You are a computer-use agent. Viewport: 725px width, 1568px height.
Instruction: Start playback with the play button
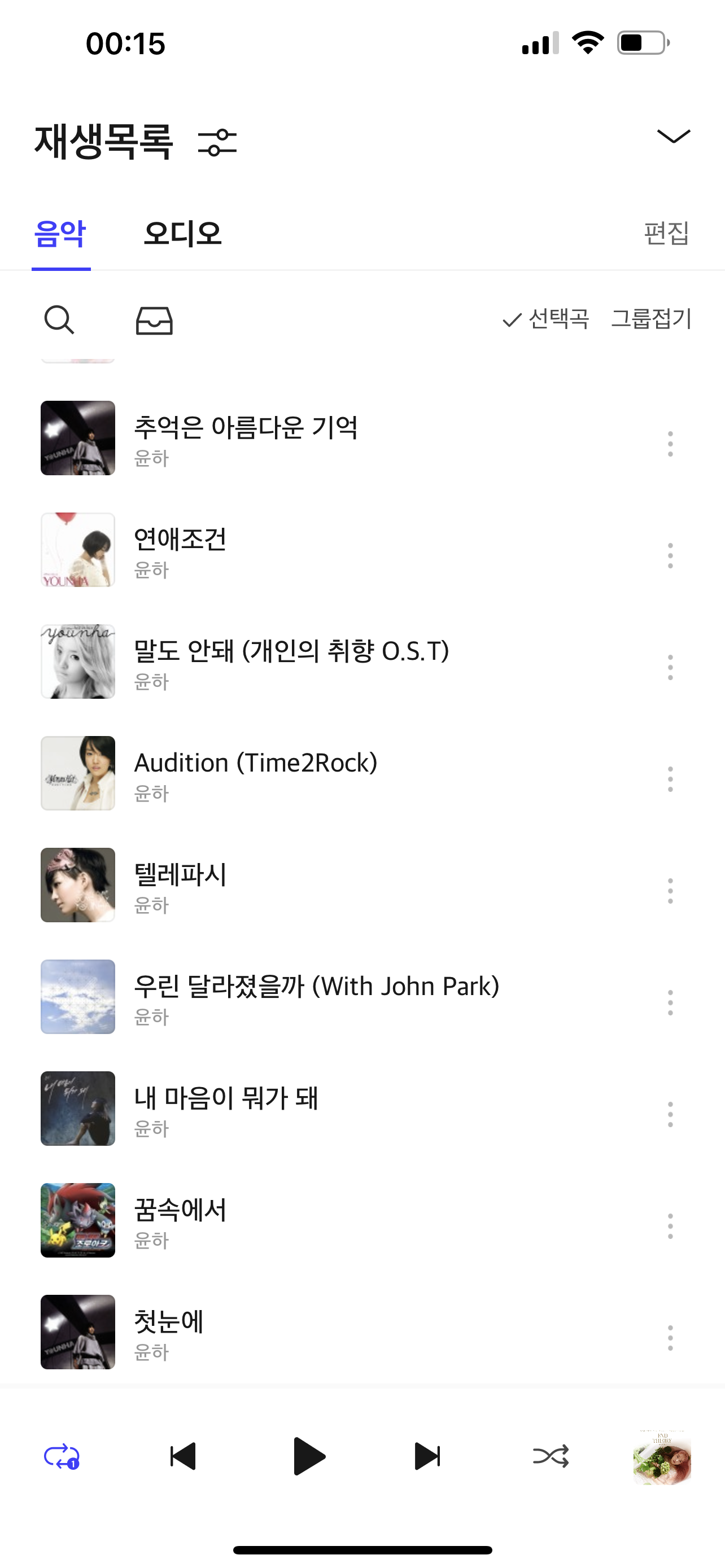click(x=309, y=1457)
